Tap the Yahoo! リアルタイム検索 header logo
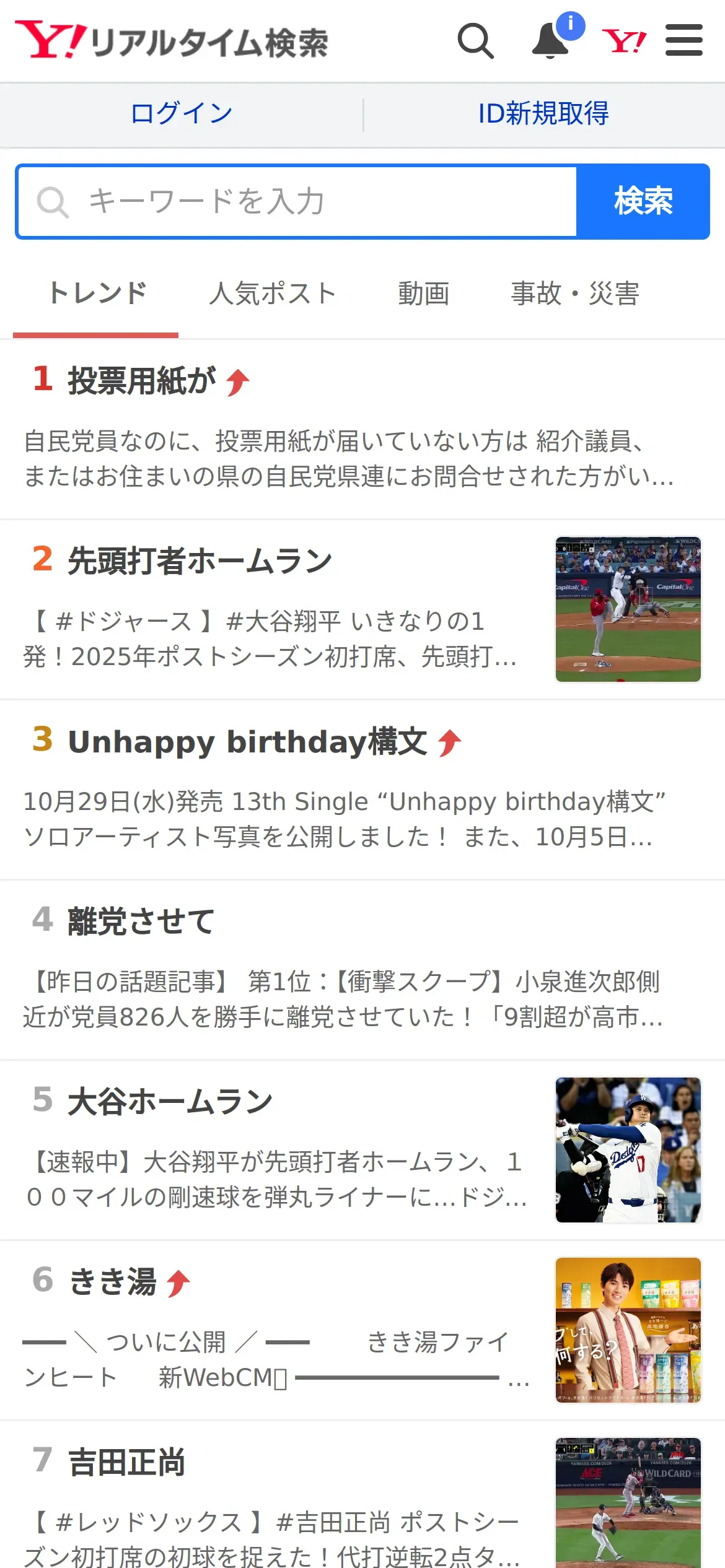 pos(172,41)
